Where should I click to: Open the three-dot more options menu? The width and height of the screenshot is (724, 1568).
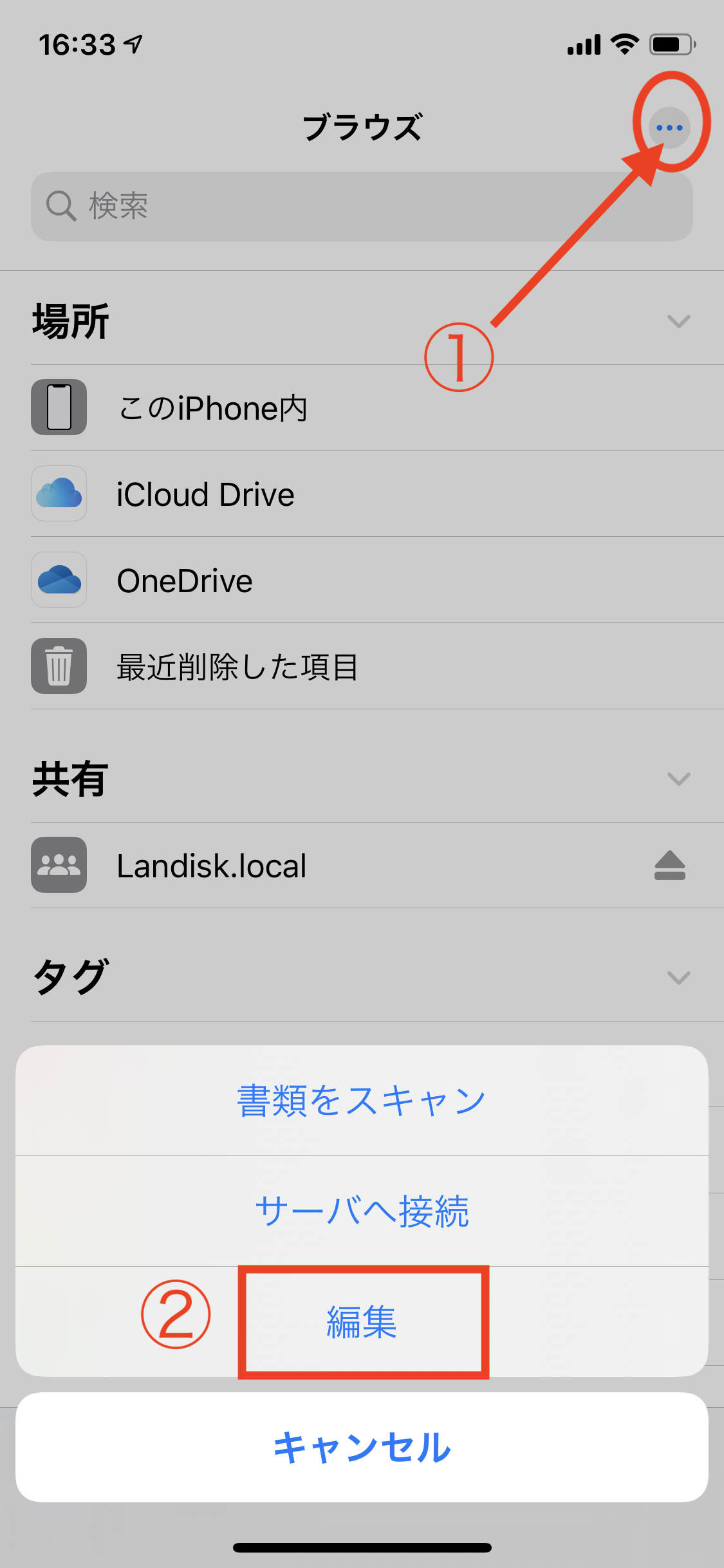669,127
